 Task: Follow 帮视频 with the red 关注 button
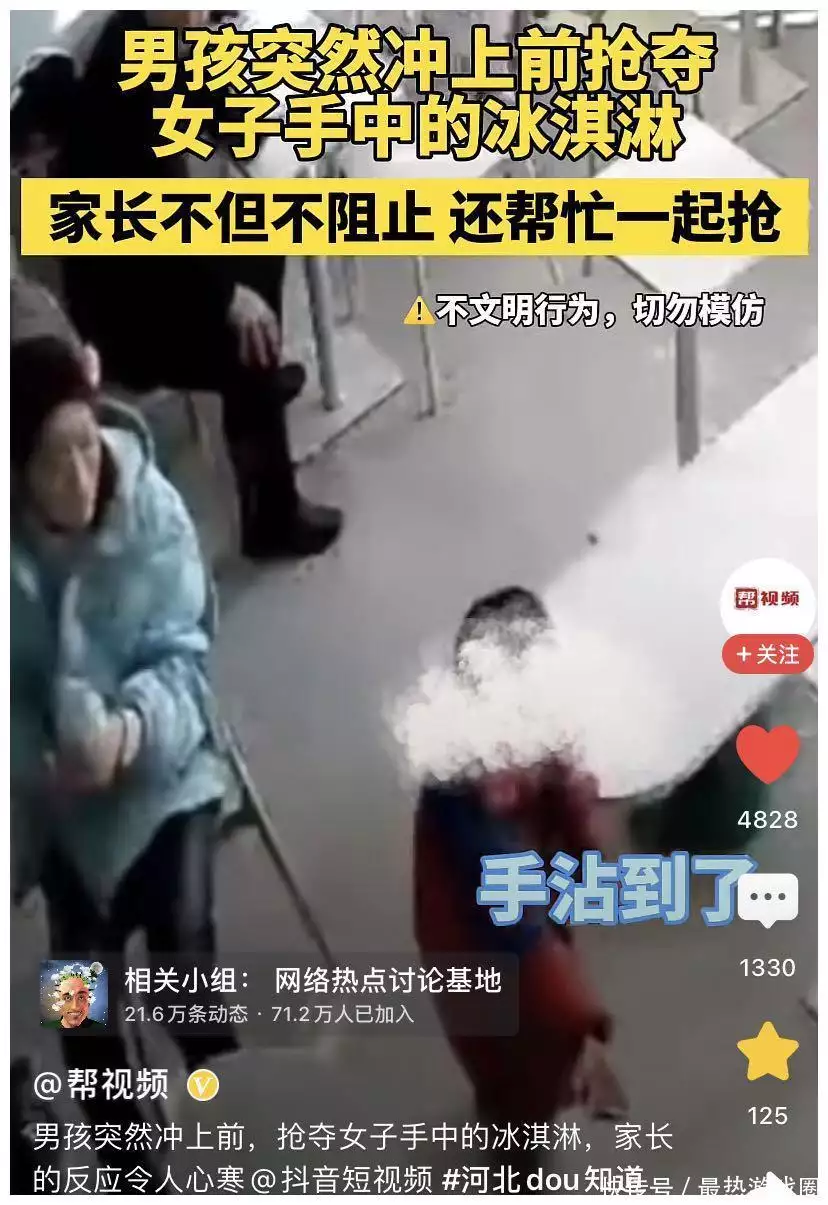click(767, 655)
